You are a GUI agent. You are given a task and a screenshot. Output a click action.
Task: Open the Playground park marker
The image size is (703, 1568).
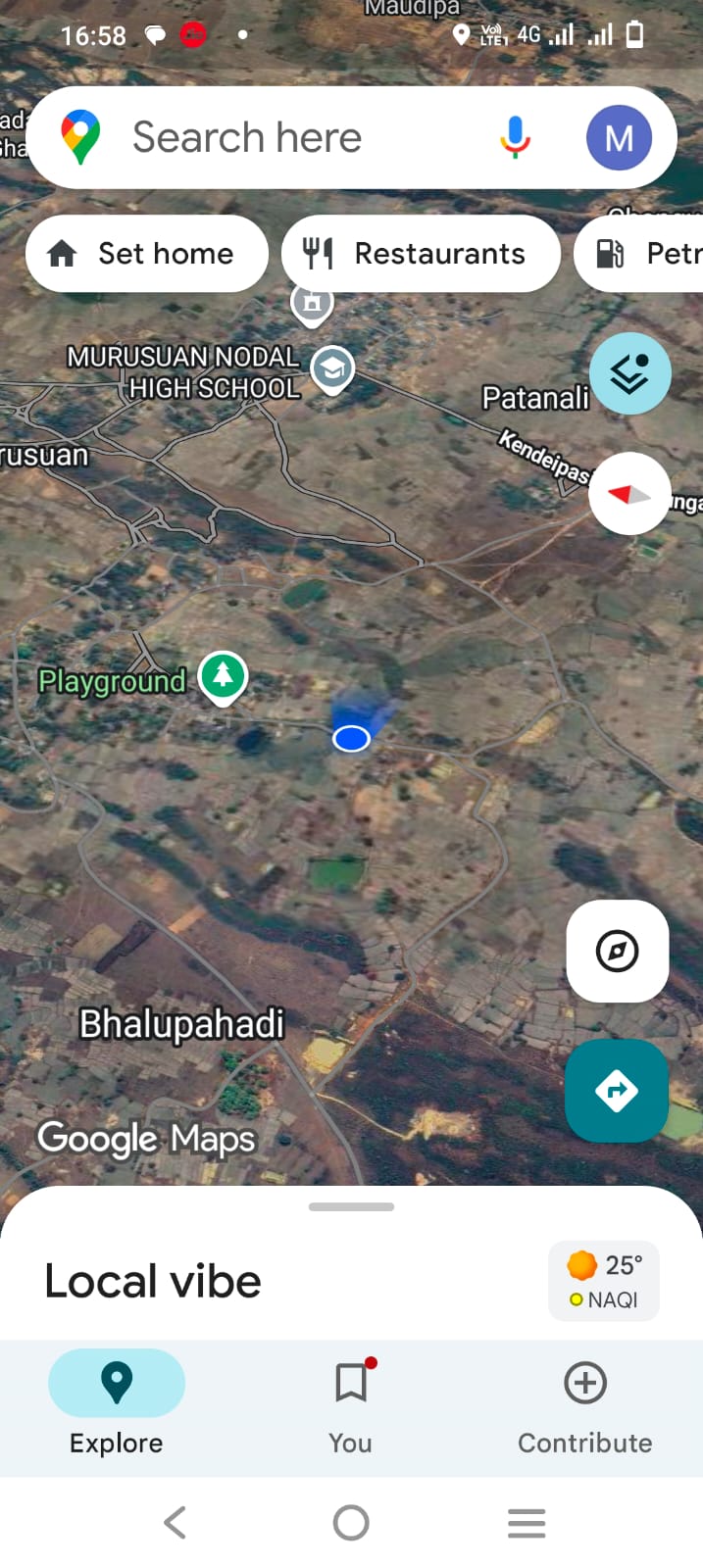224,676
